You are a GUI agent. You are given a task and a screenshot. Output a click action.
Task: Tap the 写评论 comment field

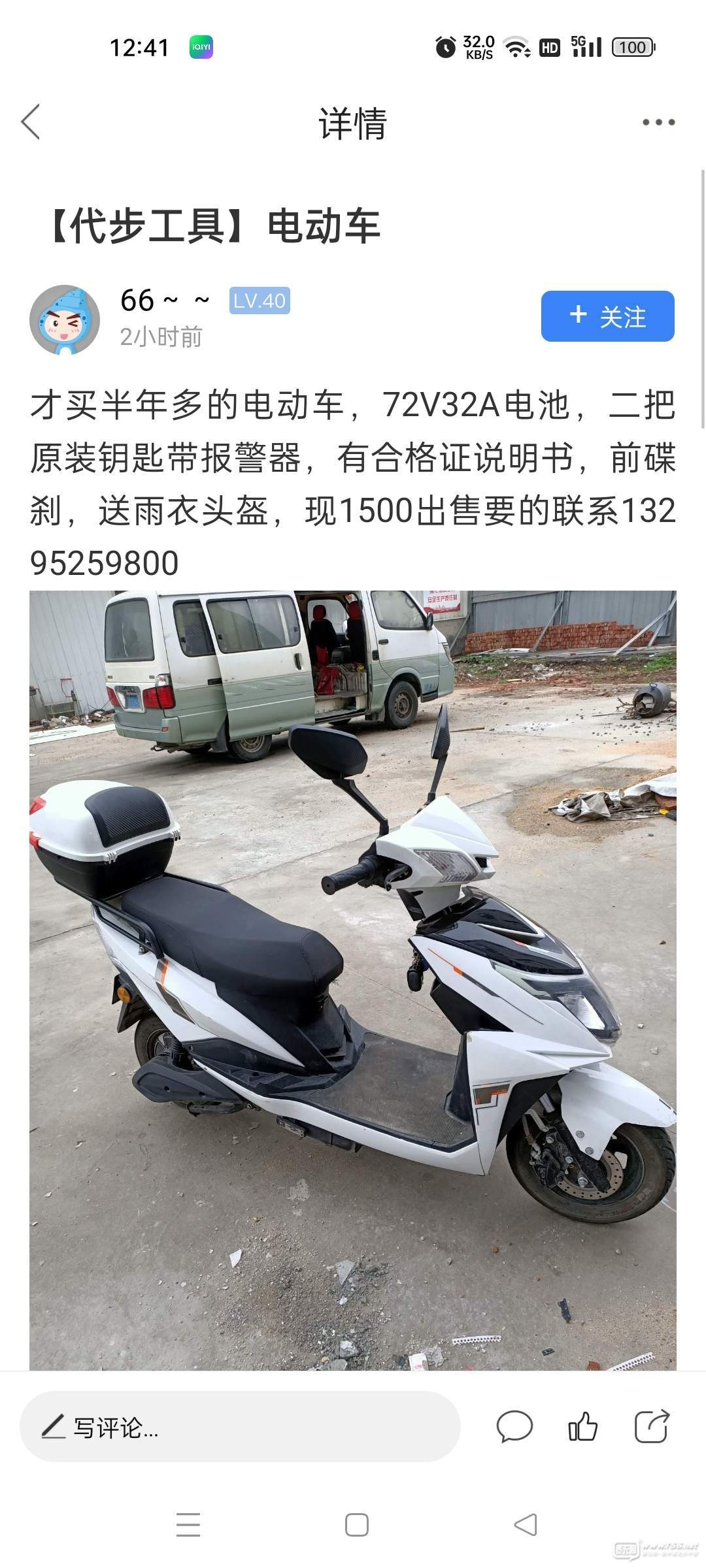tap(239, 1428)
